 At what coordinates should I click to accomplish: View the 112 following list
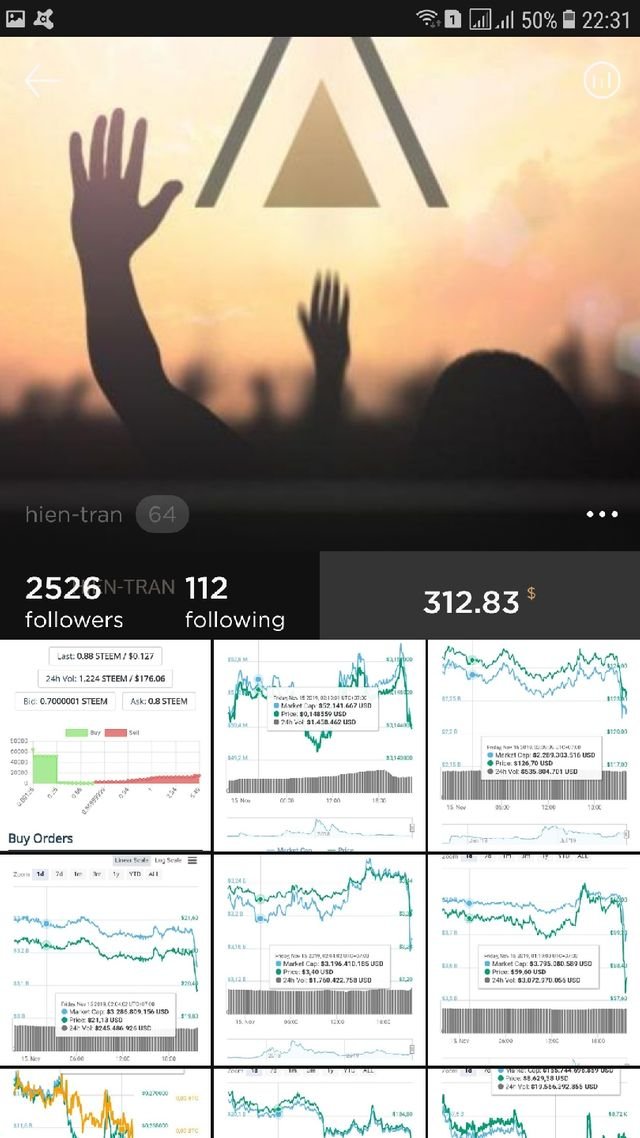(234, 602)
